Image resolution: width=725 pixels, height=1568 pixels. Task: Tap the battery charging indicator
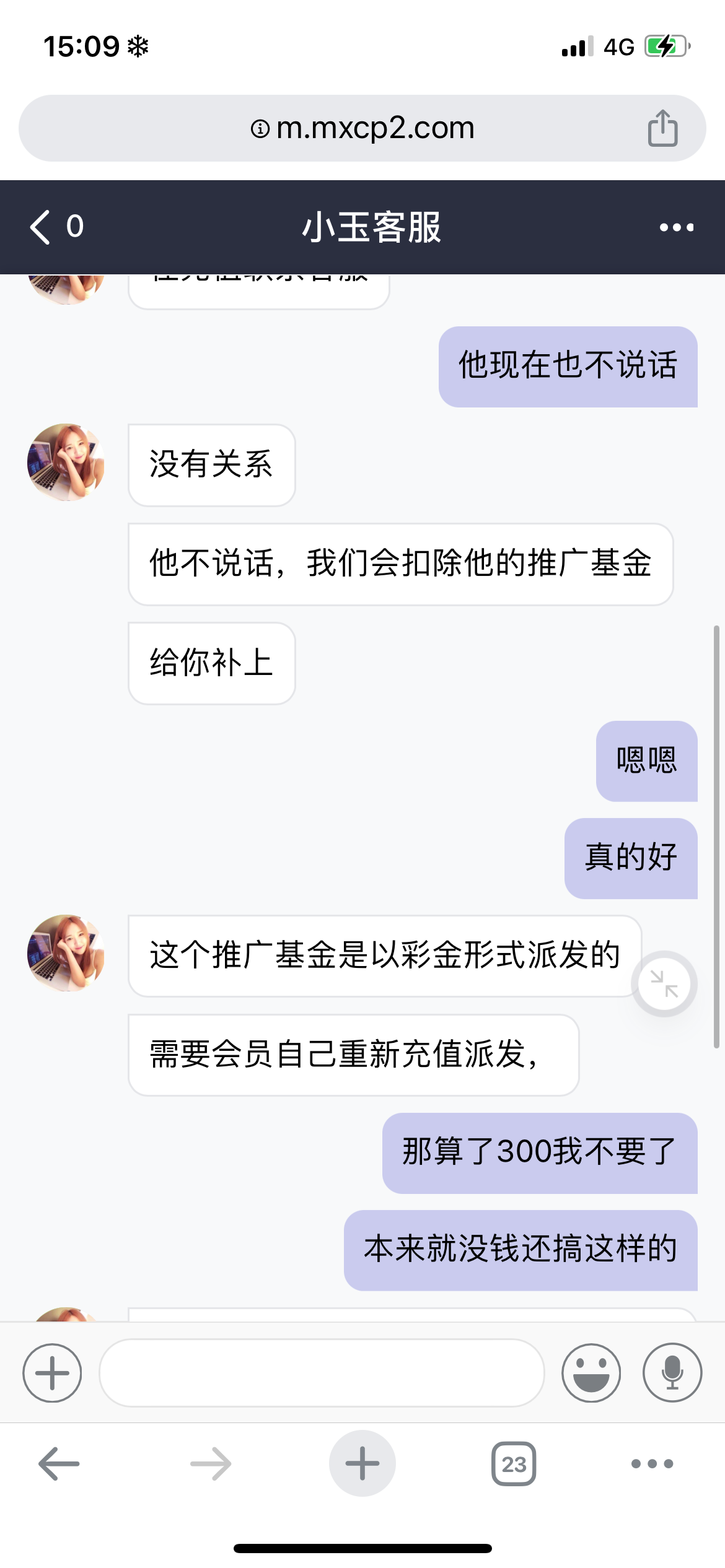pyautogui.click(x=664, y=44)
